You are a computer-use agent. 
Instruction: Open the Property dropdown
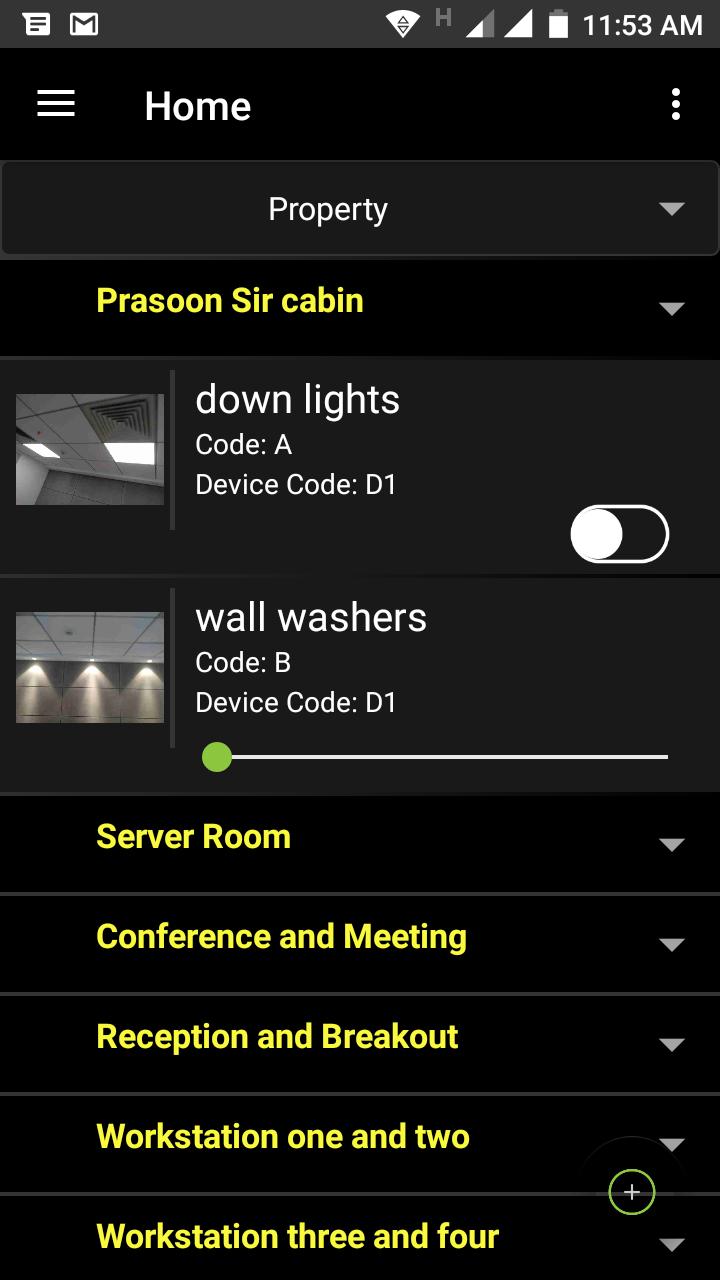[x=360, y=209]
